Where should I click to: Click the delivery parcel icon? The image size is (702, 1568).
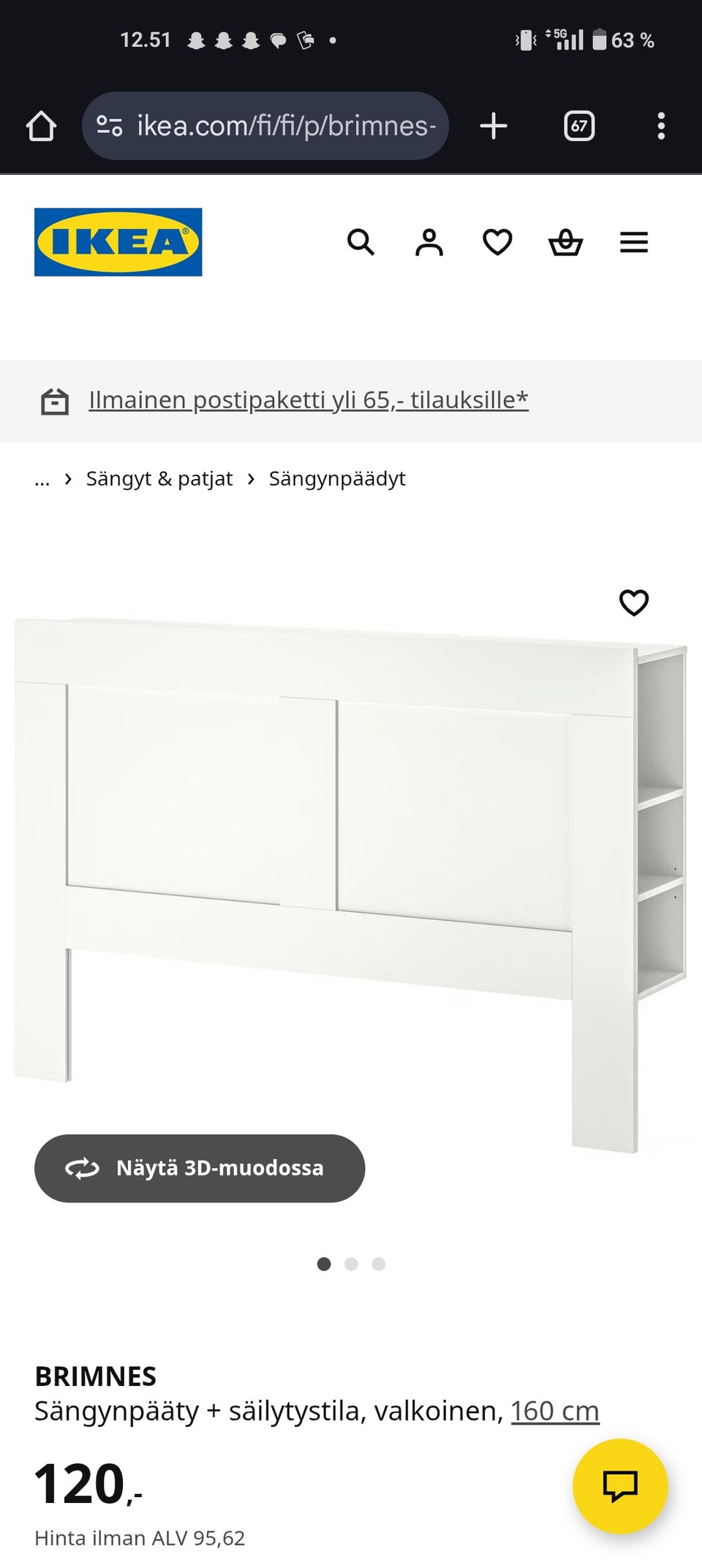click(x=54, y=401)
